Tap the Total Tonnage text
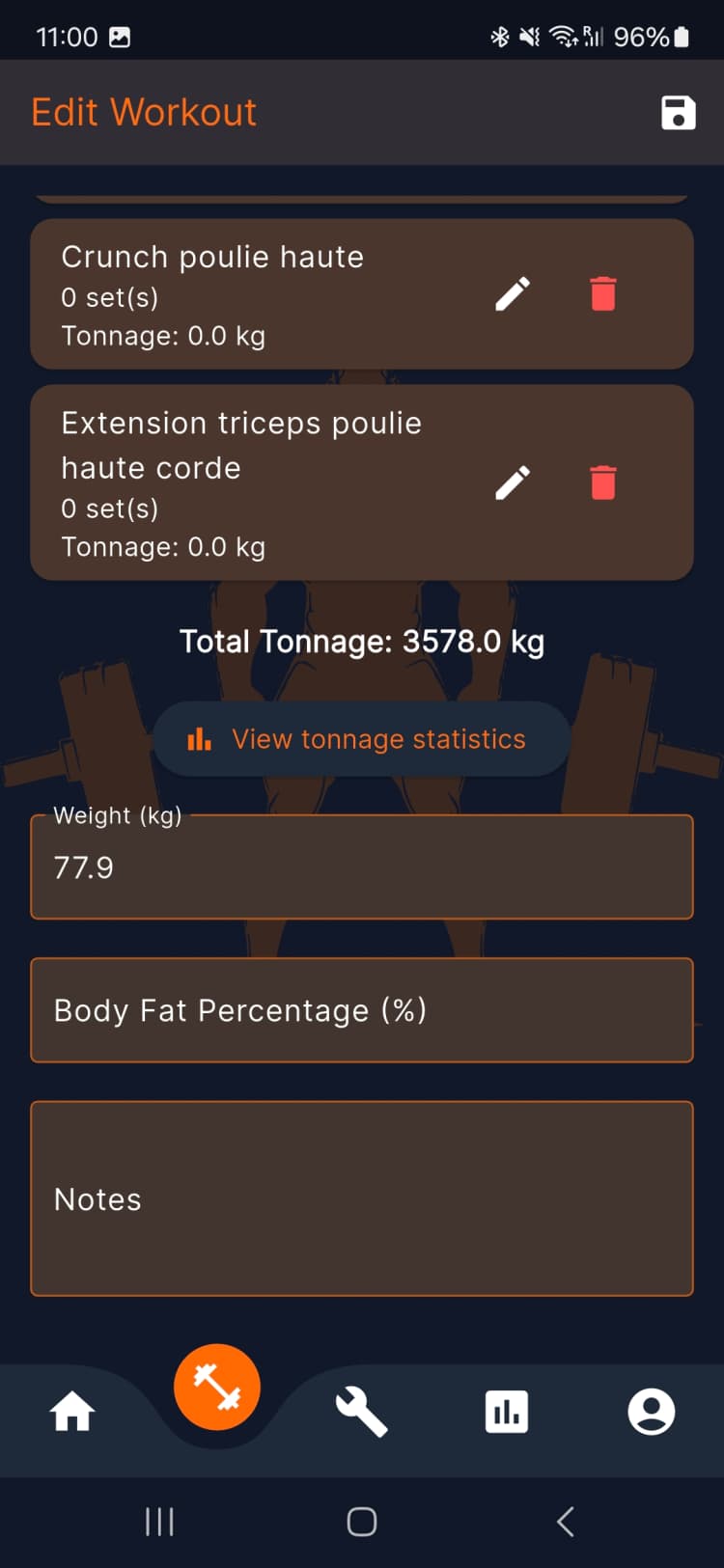The height and width of the screenshot is (1568, 724). coord(362,642)
